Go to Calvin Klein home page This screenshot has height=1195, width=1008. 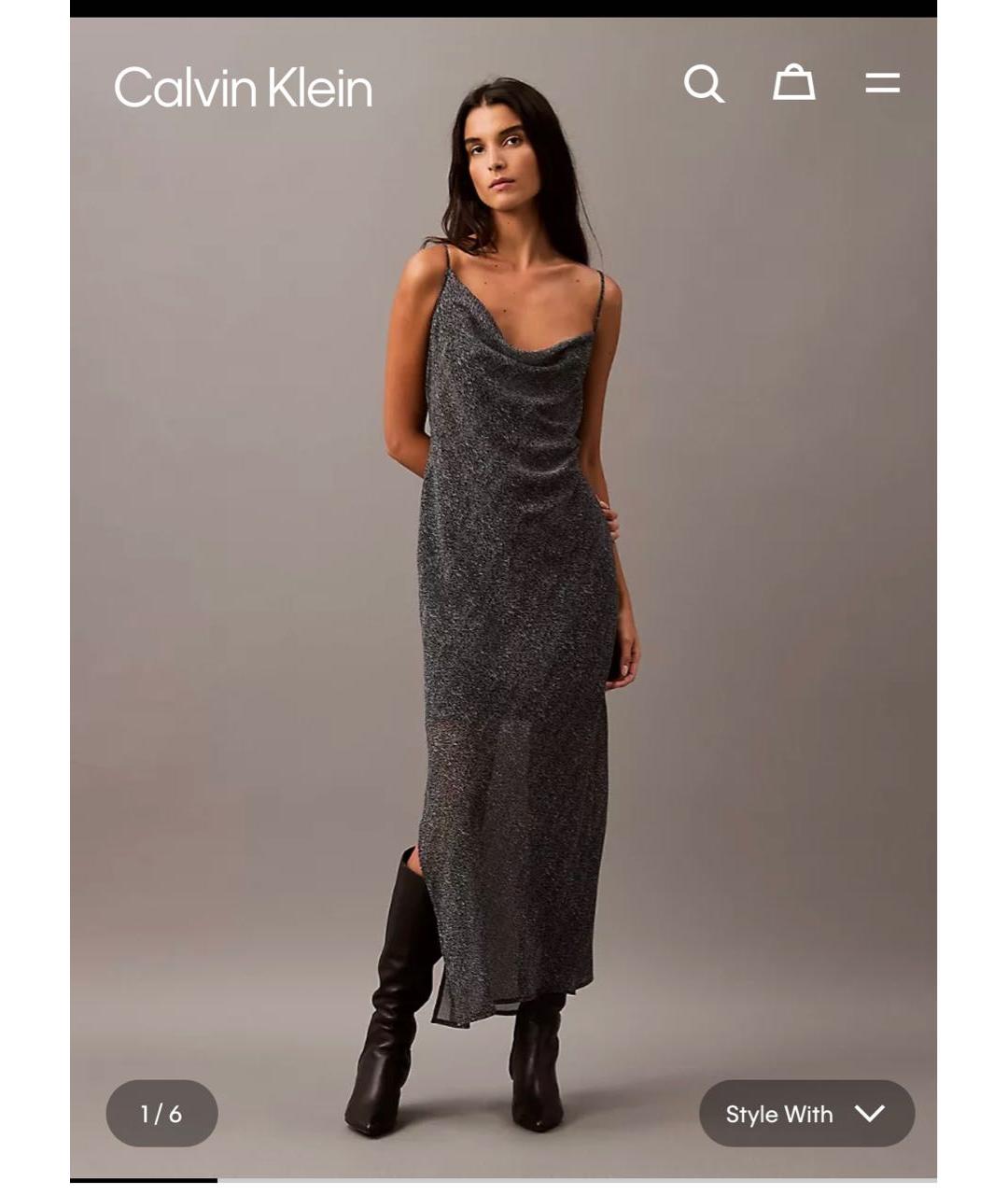(244, 88)
